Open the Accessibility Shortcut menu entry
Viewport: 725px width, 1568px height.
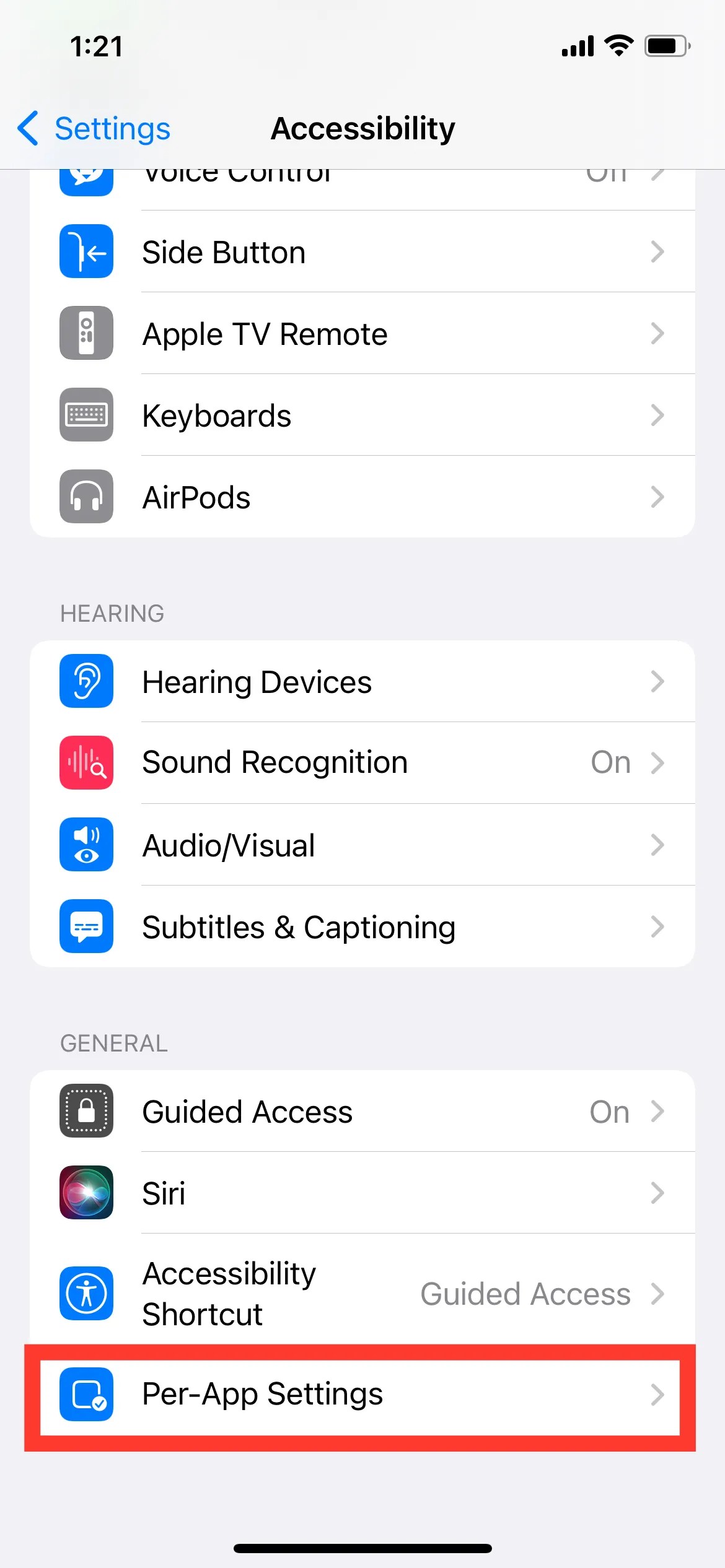pyautogui.click(x=362, y=1294)
